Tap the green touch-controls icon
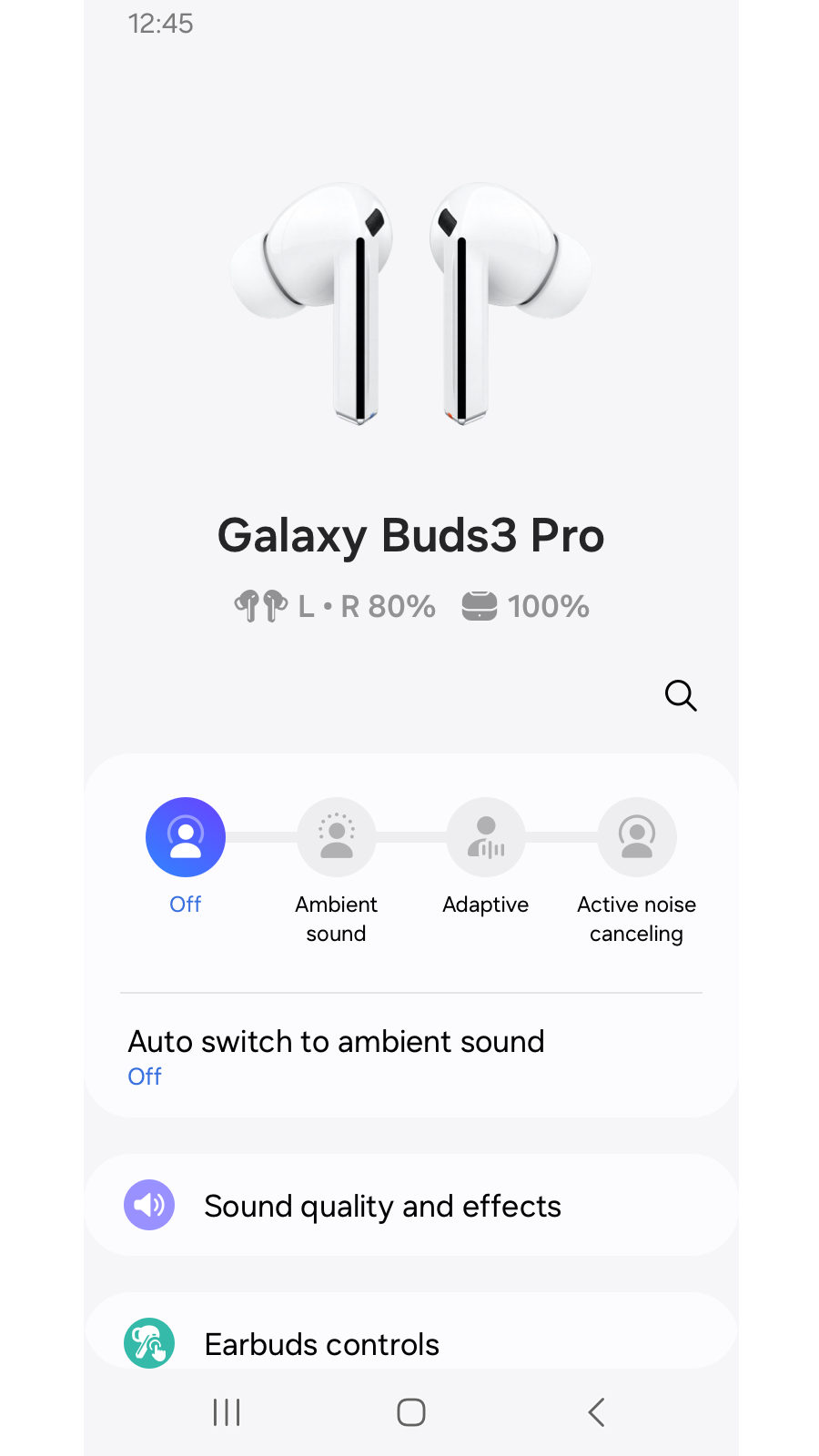The height and width of the screenshot is (1456, 819). pyautogui.click(x=149, y=1343)
